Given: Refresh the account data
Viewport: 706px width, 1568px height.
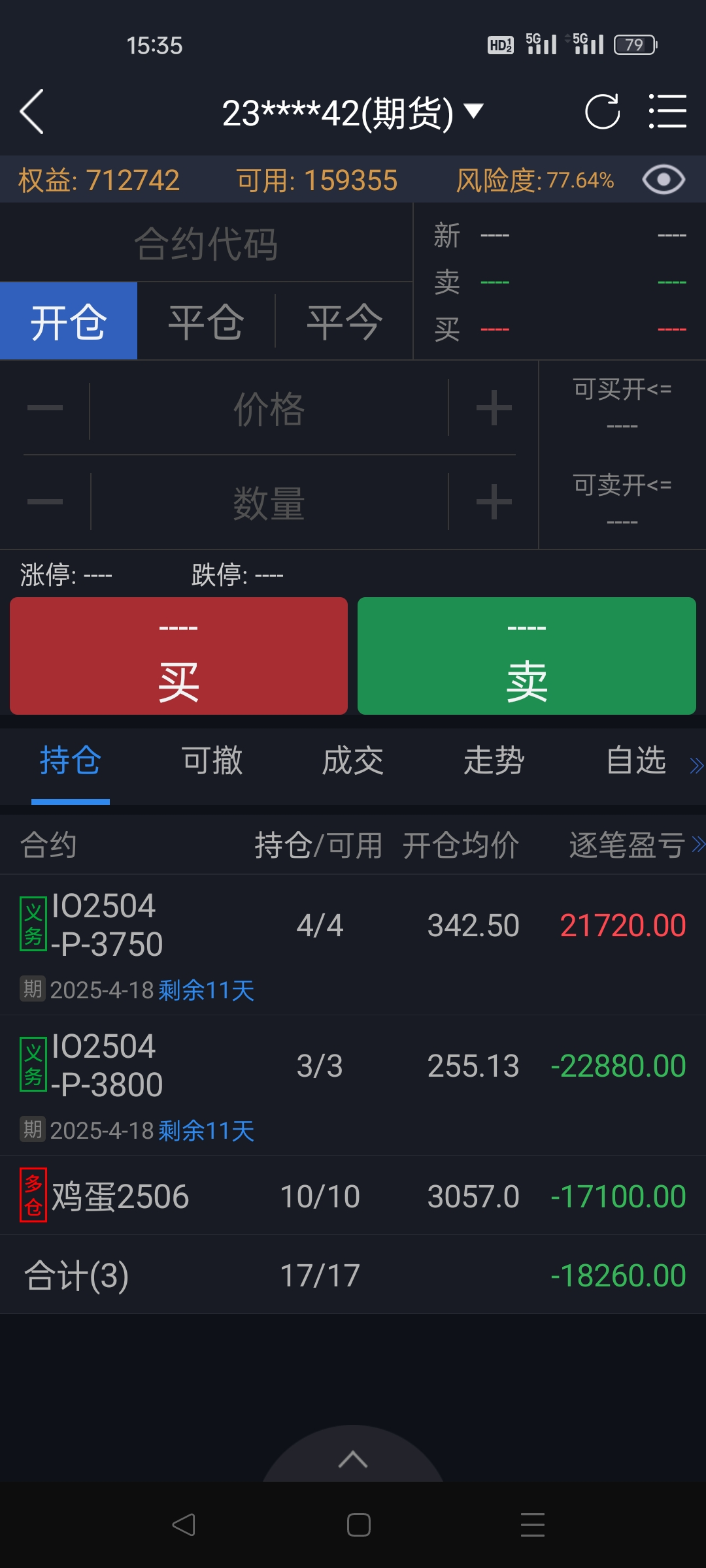Looking at the screenshot, I should 601,112.
